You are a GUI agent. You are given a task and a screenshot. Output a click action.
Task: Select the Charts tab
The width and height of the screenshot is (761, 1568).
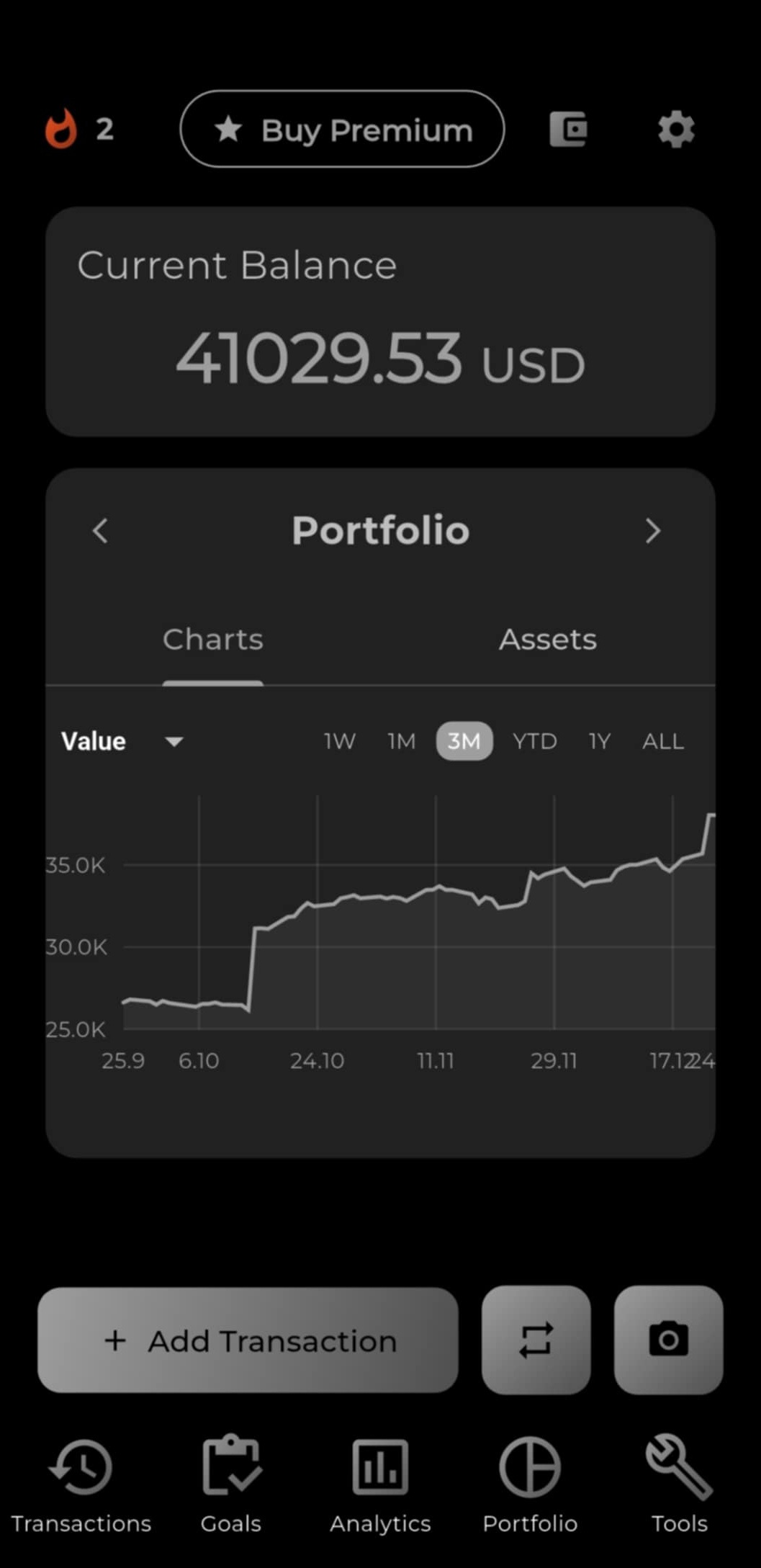[x=213, y=640]
